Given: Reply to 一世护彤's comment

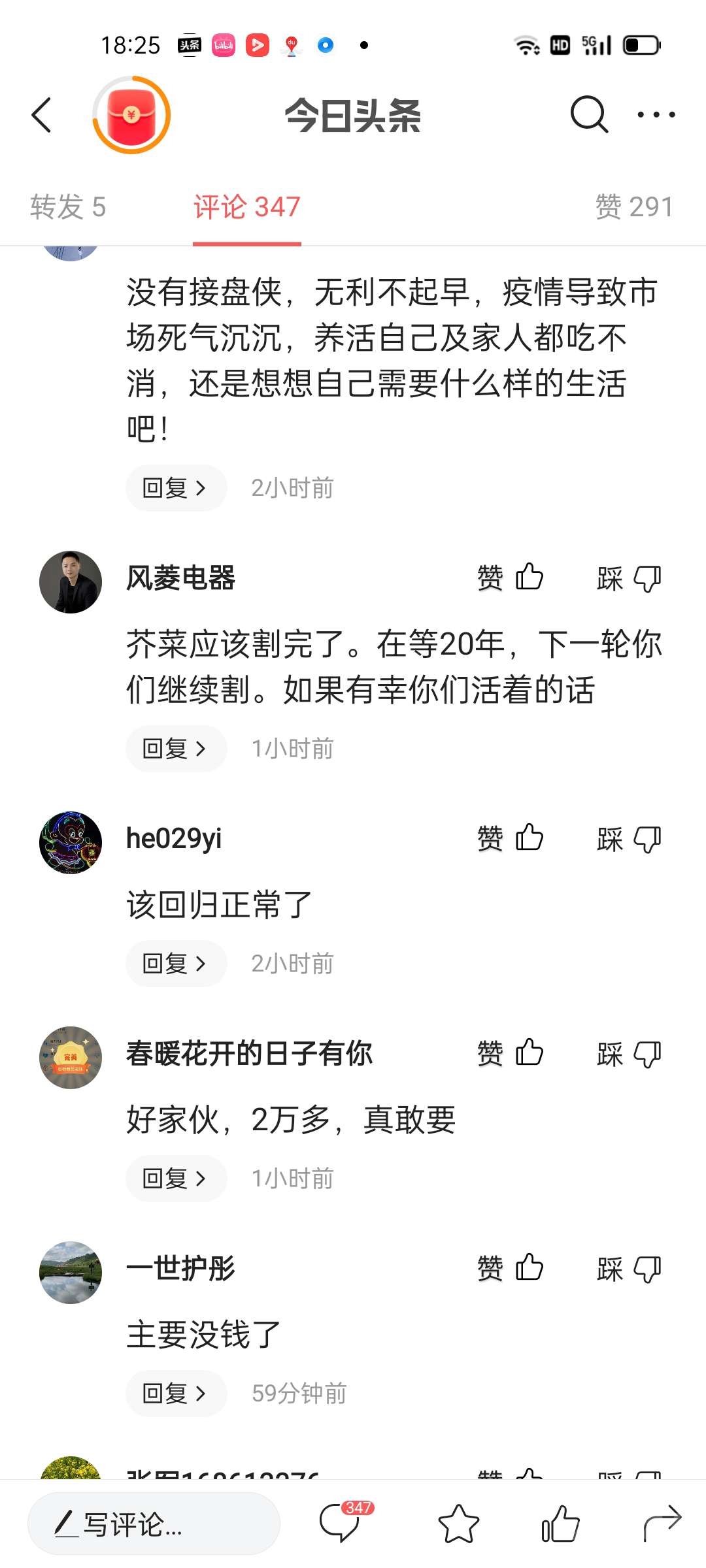Looking at the screenshot, I should pos(175,1394).
